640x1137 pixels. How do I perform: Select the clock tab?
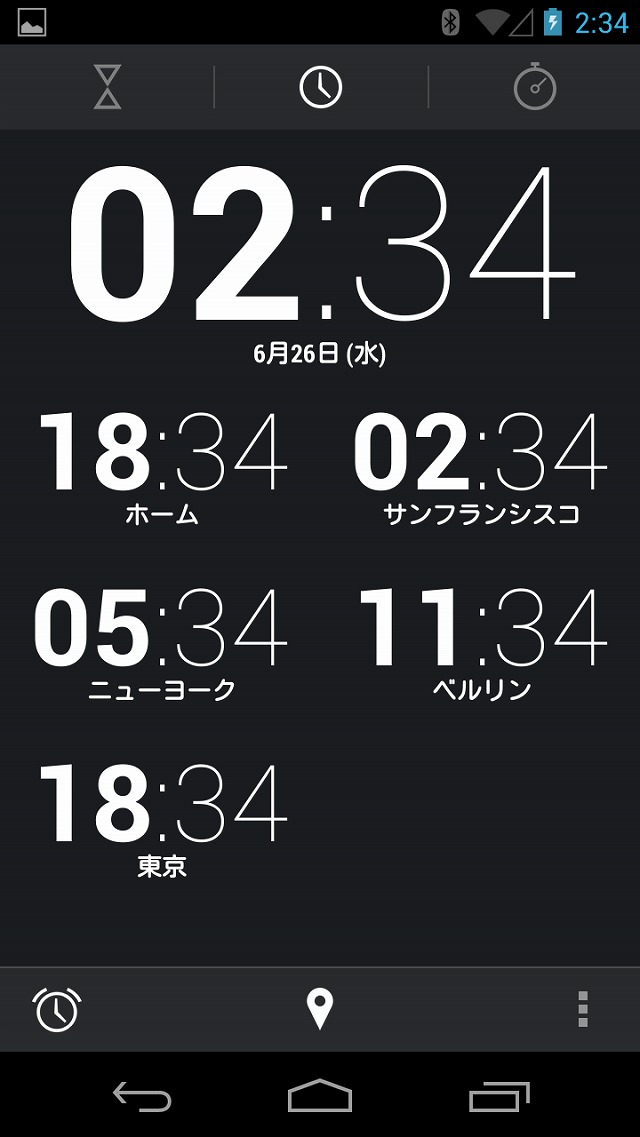320,87
